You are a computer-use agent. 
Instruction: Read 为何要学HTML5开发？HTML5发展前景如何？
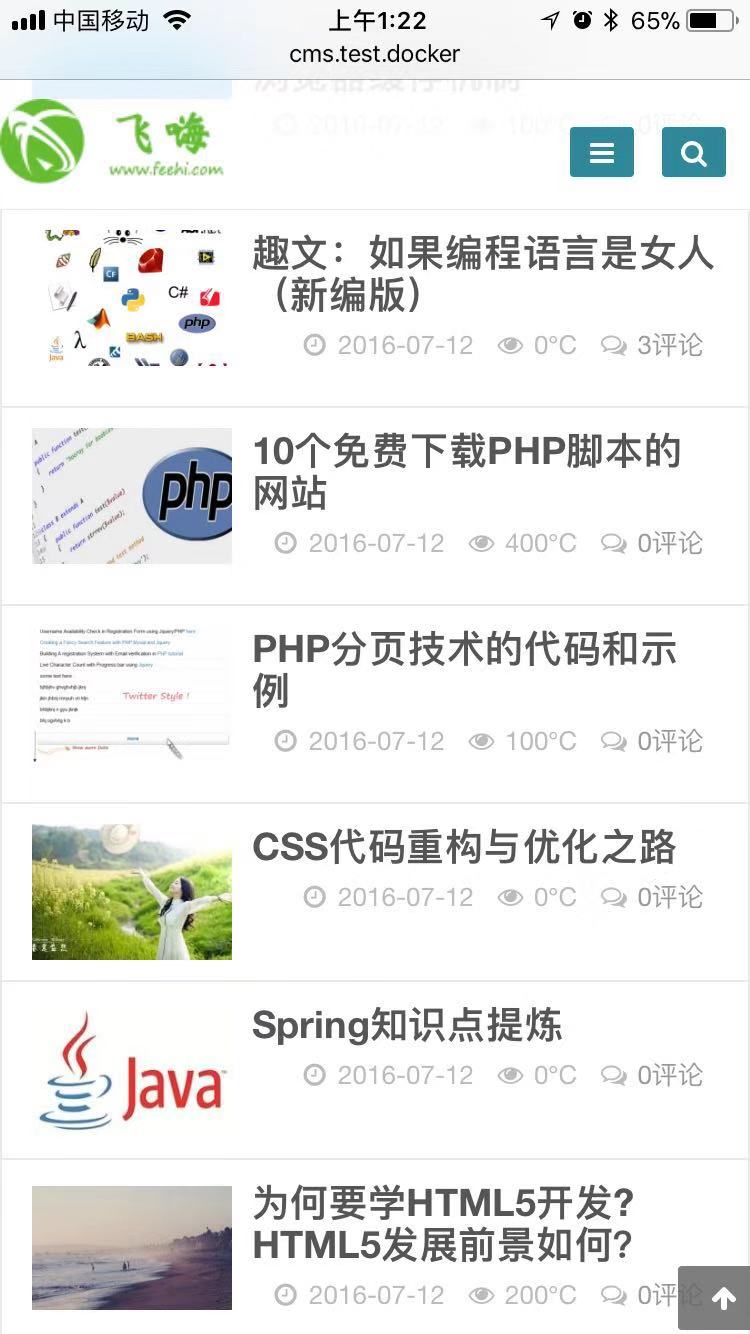[443, 1223]
